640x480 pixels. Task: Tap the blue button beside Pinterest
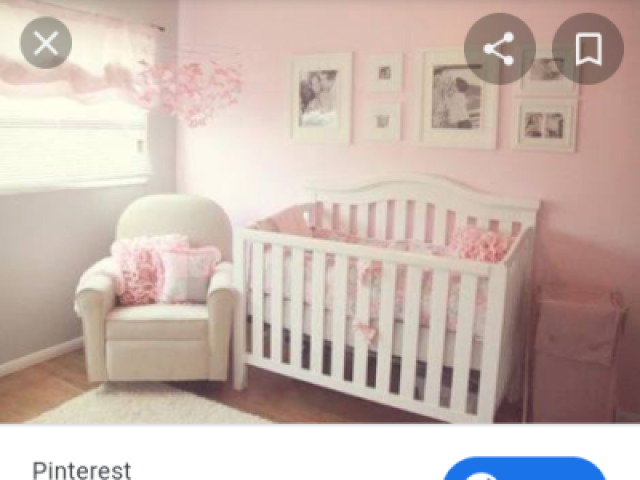click(x=524, y=471)
